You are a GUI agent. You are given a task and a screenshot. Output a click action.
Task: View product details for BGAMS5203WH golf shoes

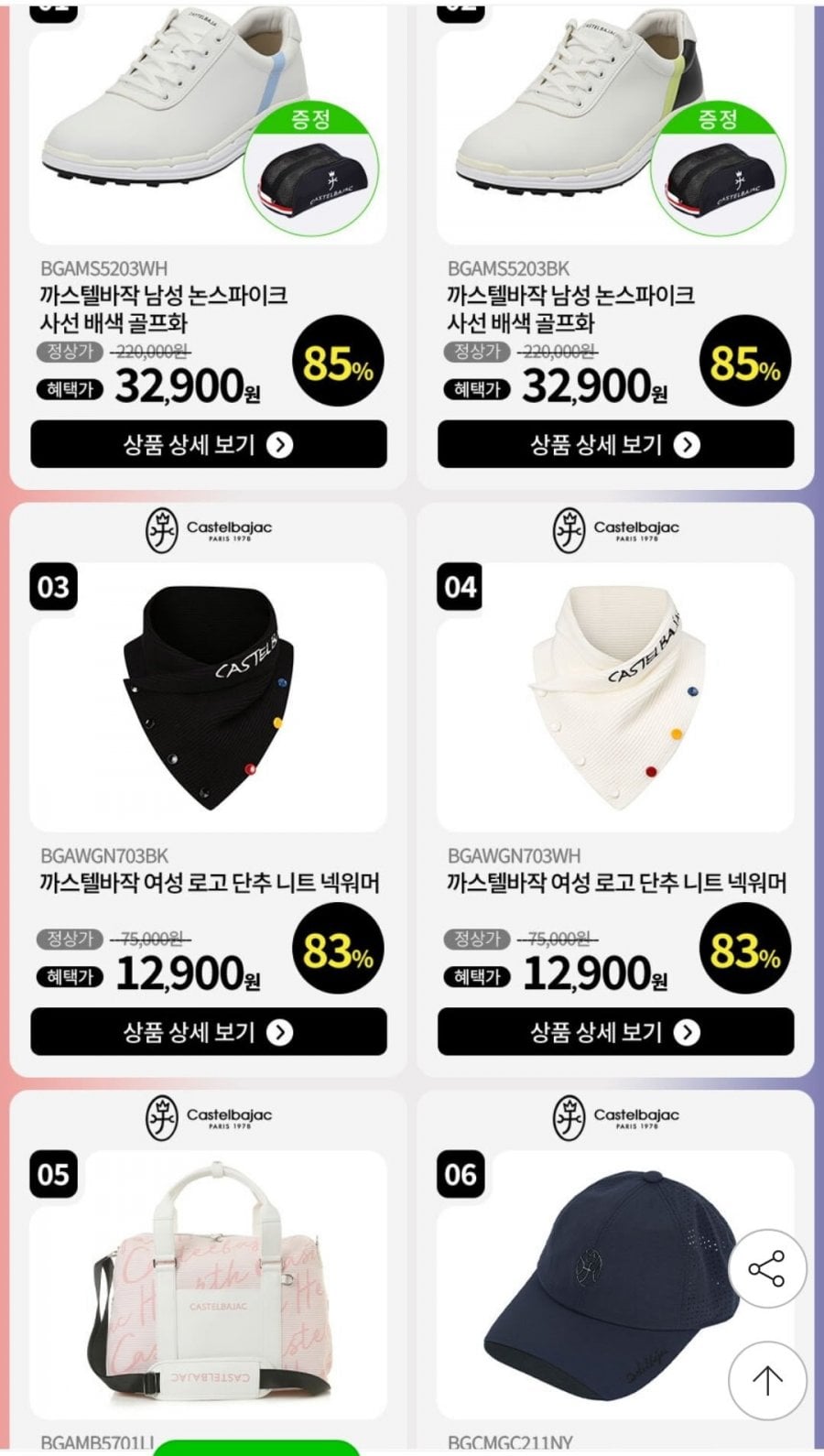(209, 445)
